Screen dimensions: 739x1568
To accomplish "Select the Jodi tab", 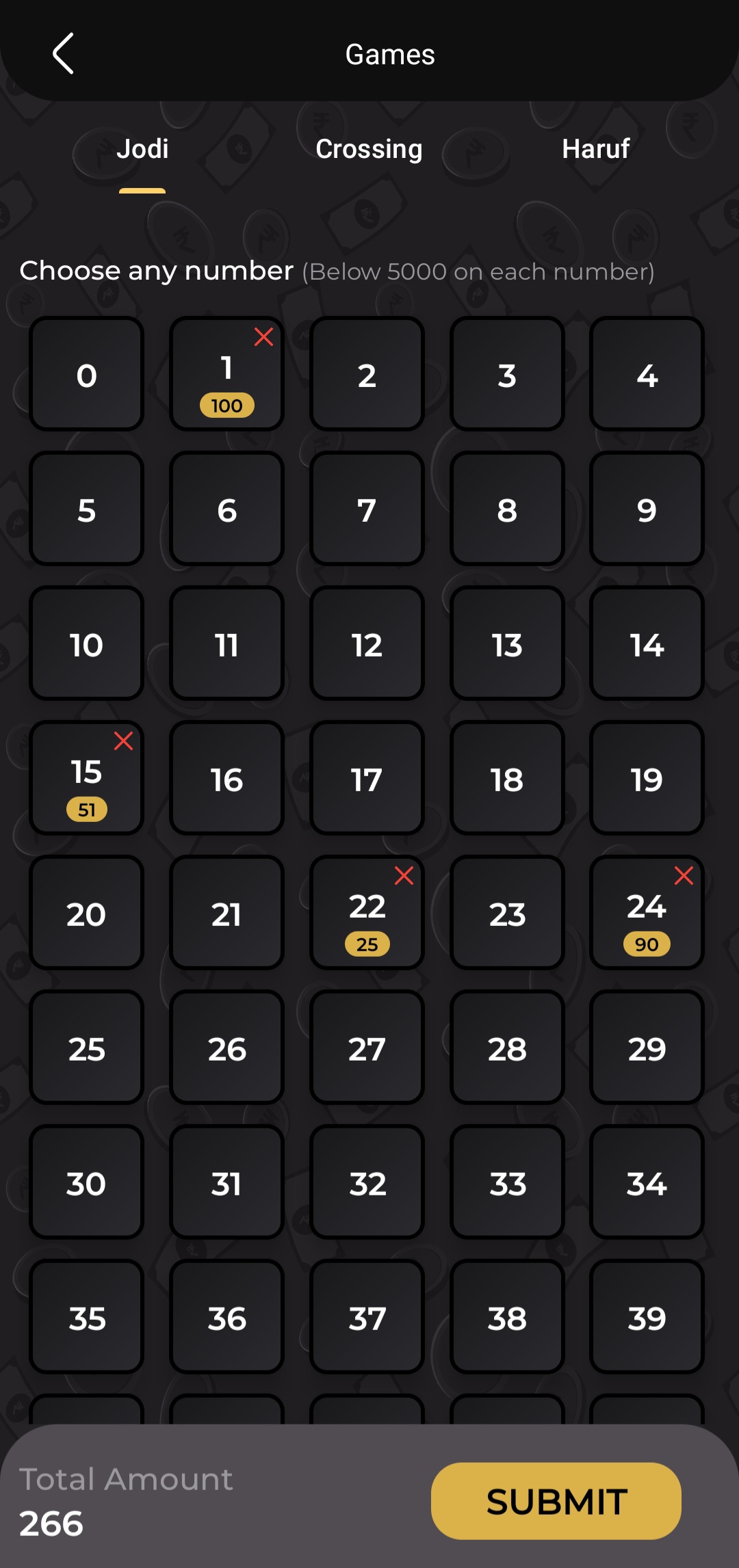I will click(x=142, y=149).
